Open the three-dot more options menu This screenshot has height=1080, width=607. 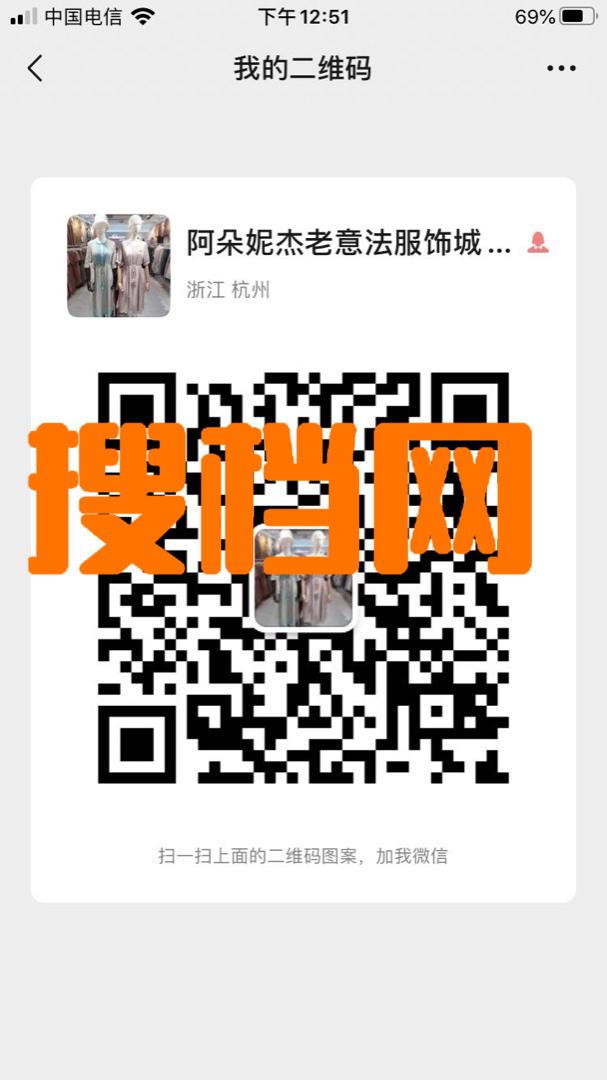coord(561,69)
